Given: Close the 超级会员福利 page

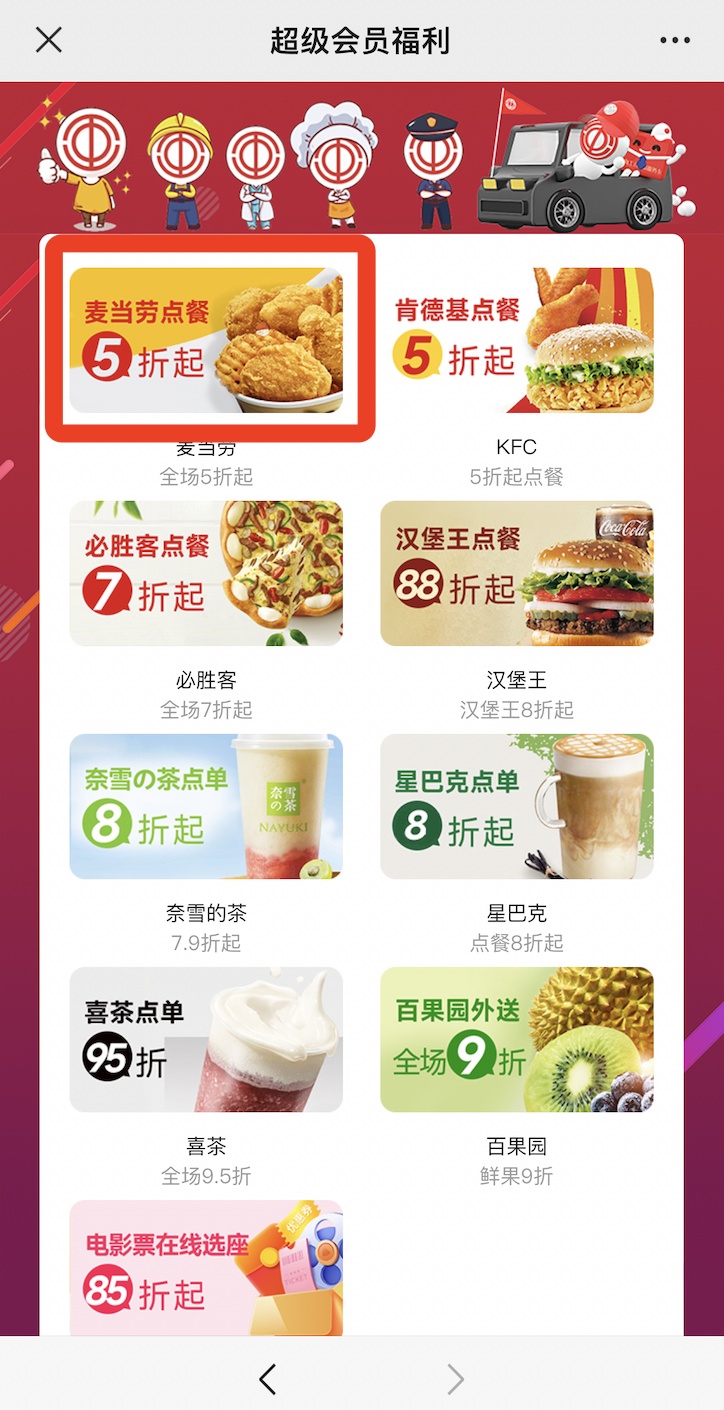Looking at the screenshot, I should (48, 40).
